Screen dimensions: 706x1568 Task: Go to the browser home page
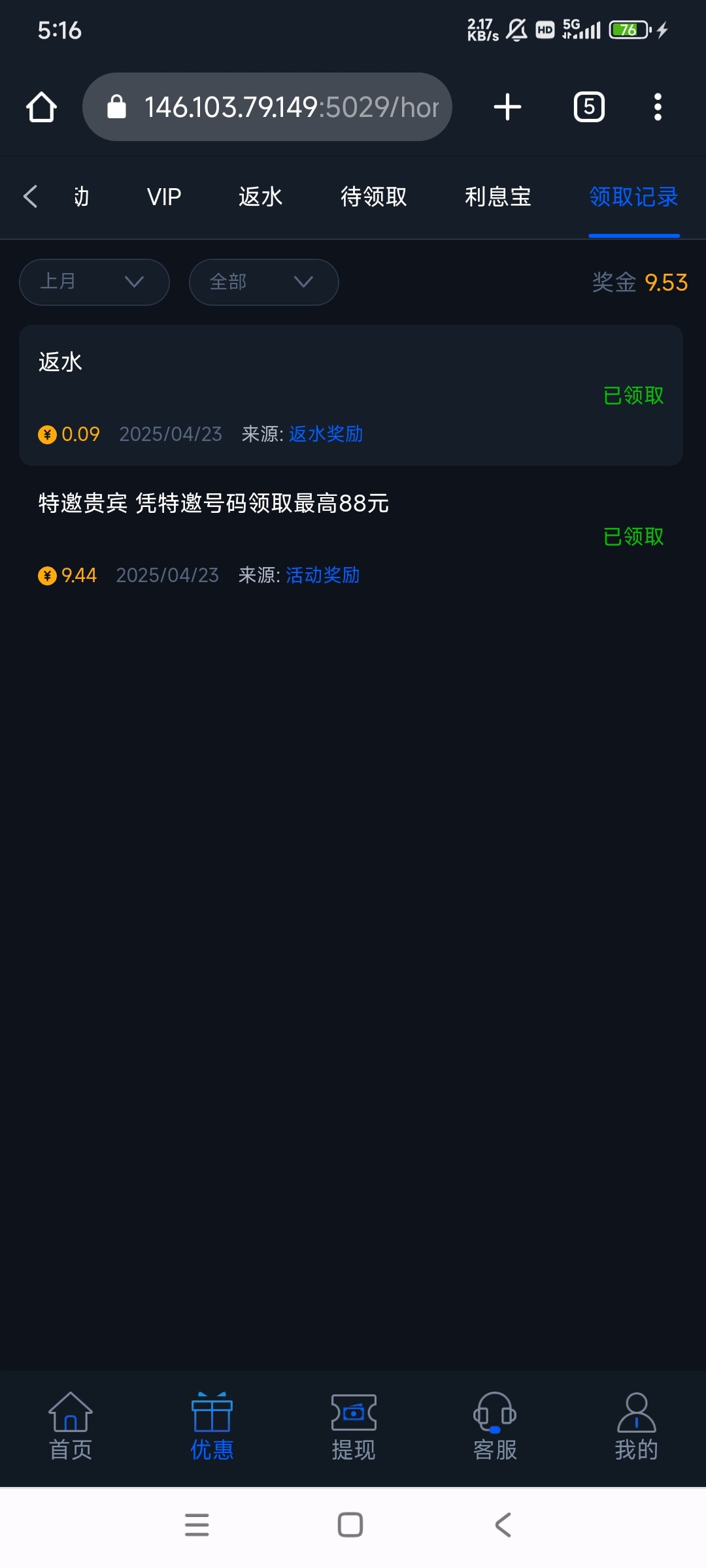pyautogui.click(x=42, y=107)
